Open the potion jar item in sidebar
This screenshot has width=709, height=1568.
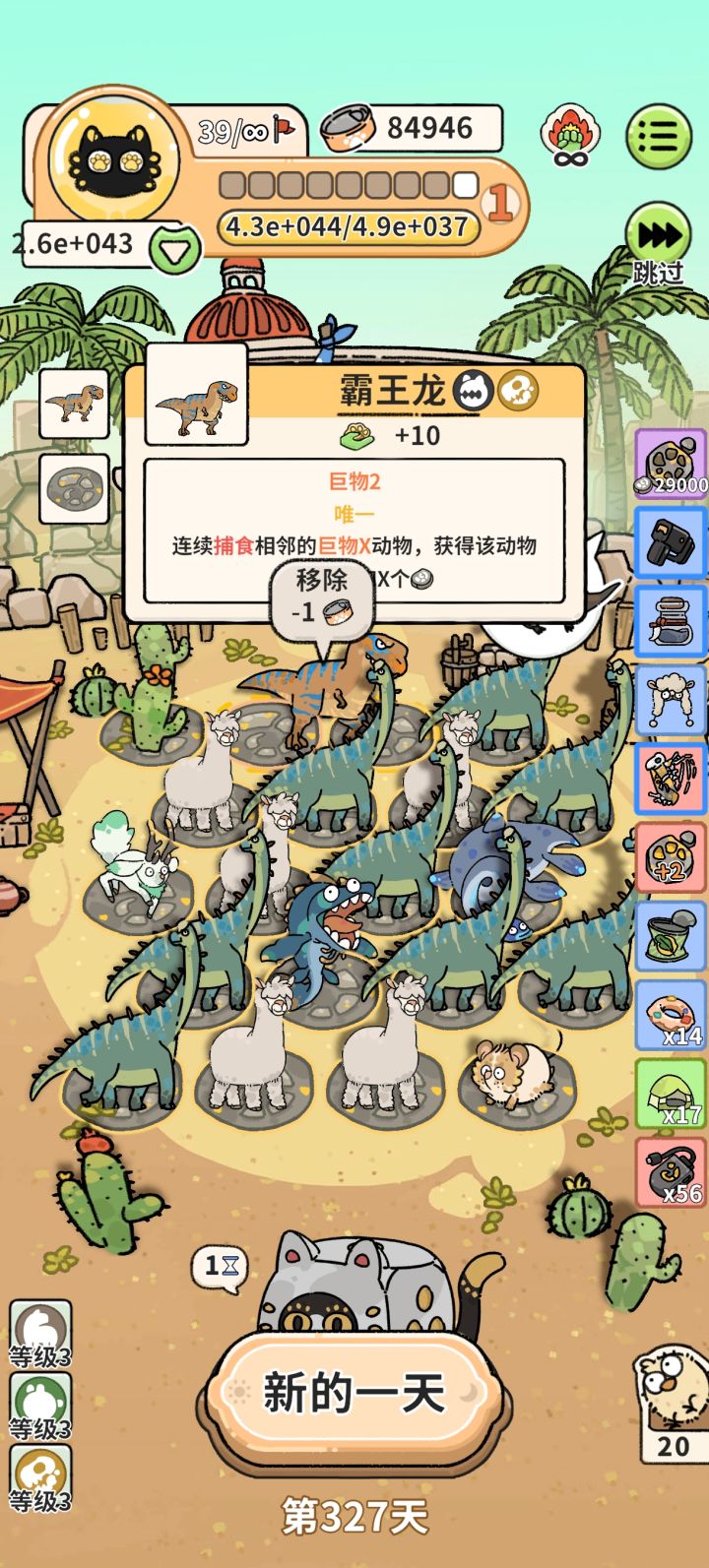(670, 620)
